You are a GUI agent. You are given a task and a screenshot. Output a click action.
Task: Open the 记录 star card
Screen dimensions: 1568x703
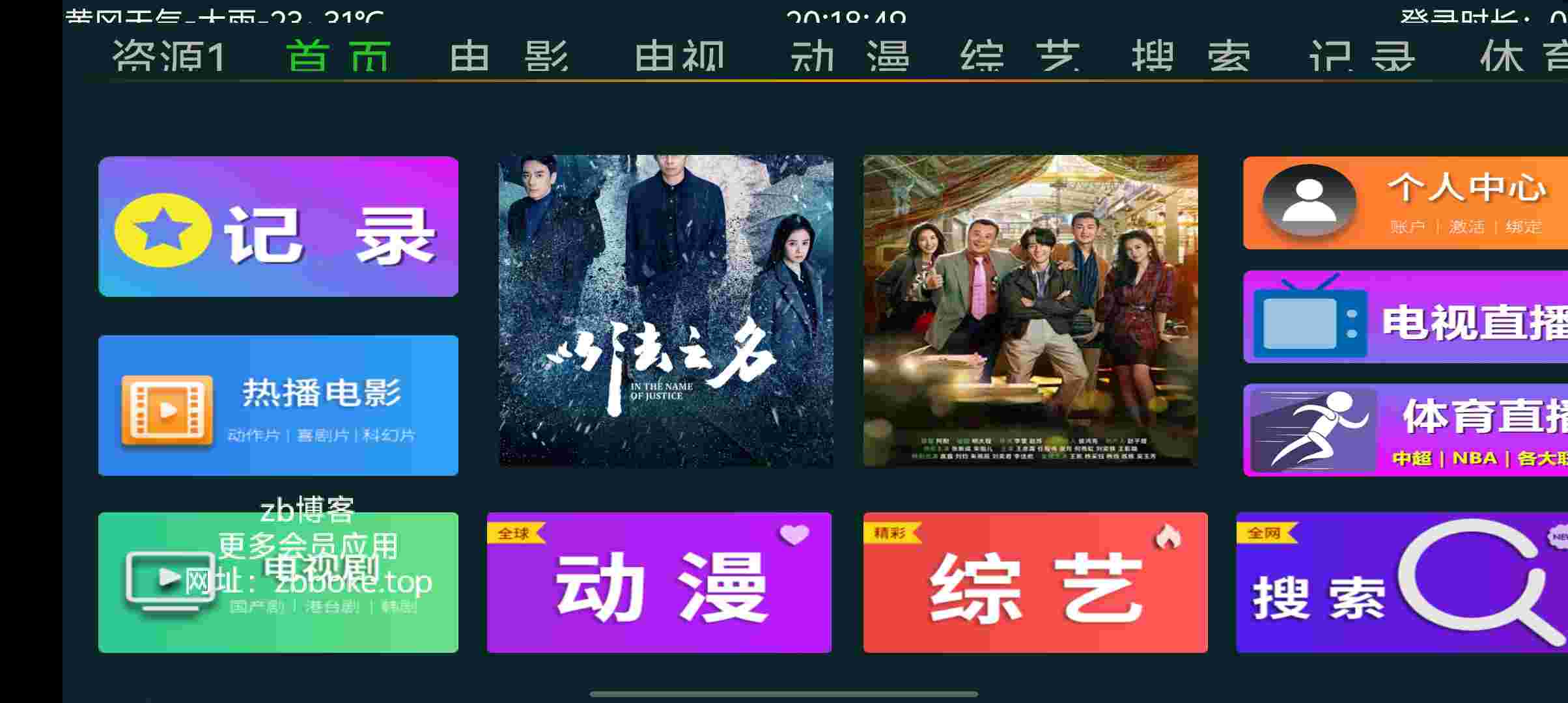278,227
